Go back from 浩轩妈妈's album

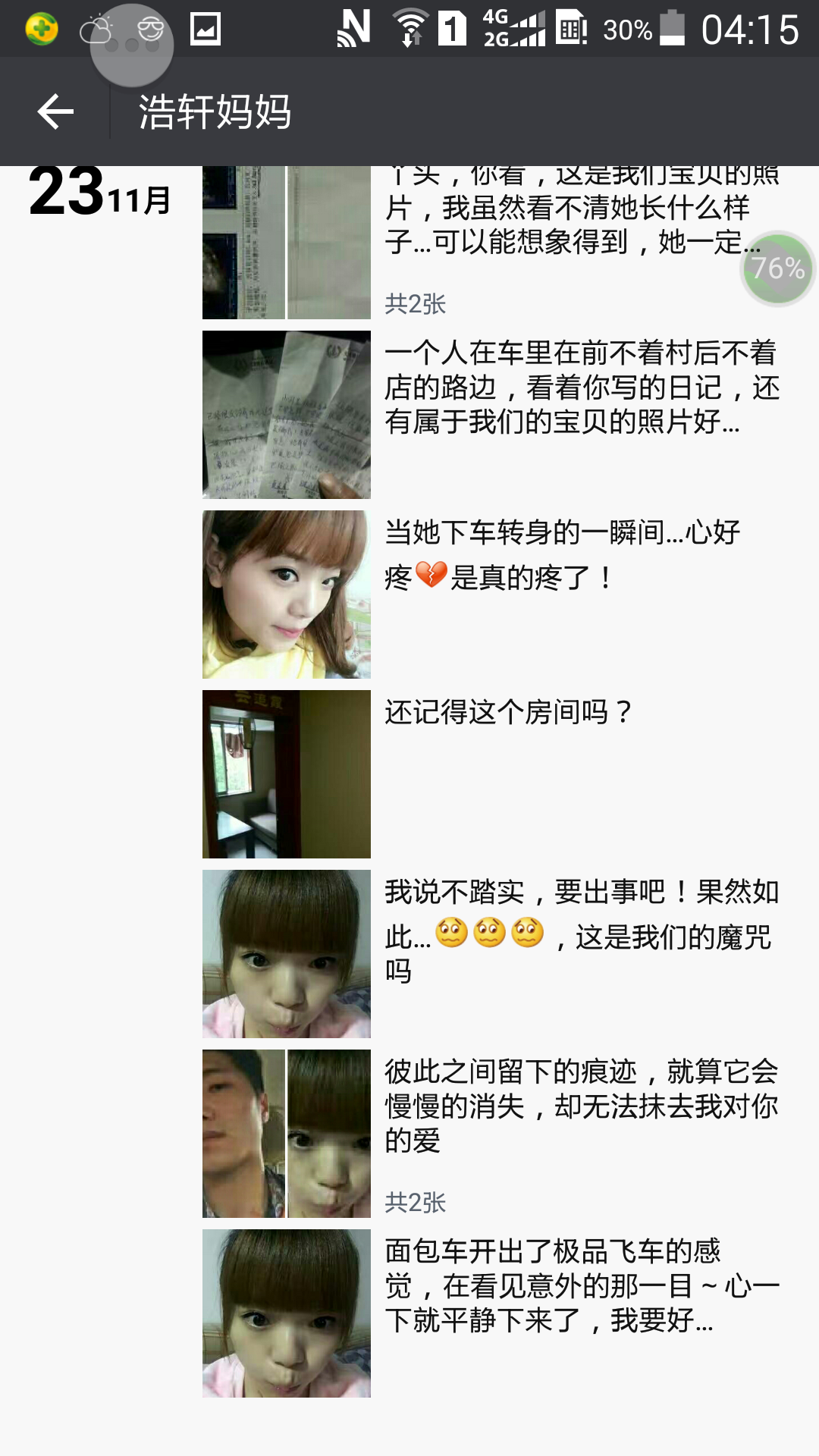click(55, 112)
